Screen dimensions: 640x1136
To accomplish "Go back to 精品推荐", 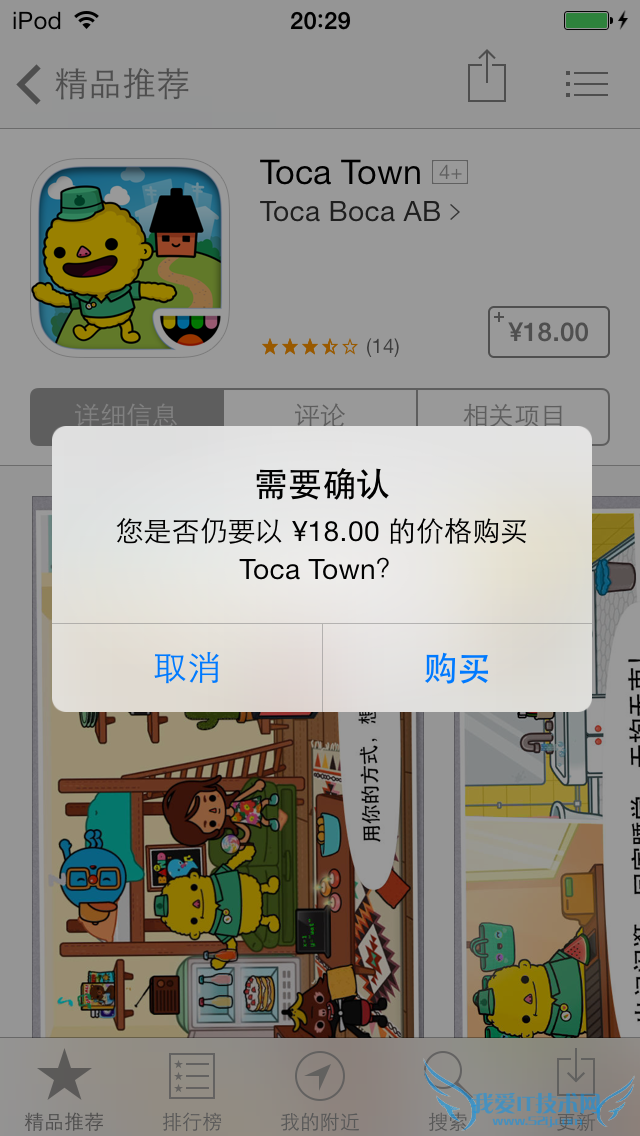I will tap(103, 84).
